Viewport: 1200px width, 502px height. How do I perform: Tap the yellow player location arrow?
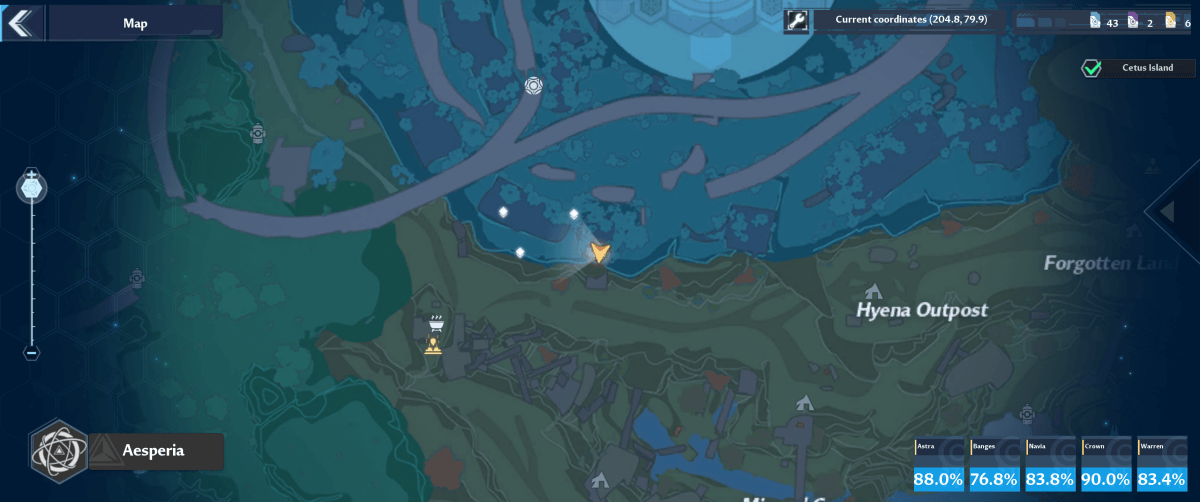[599, 252]
